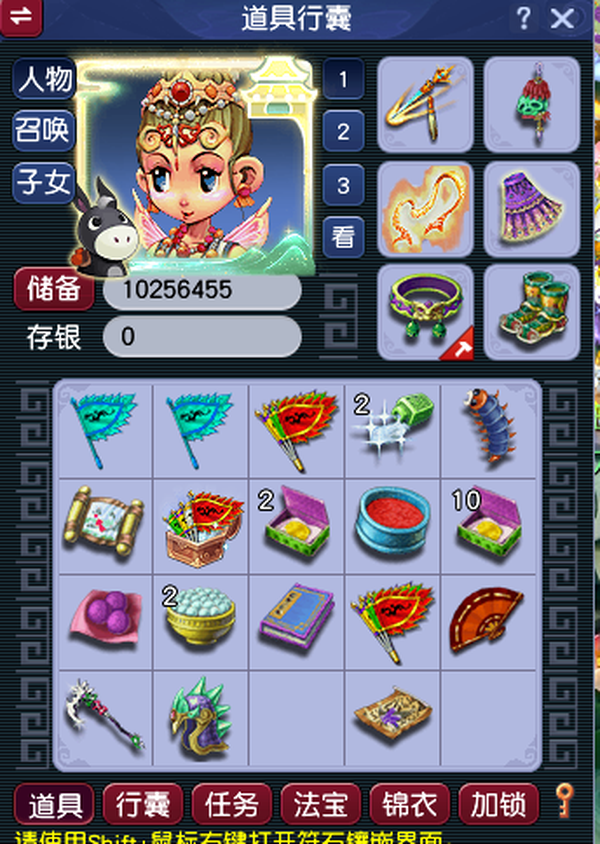
Task: Open the help question mark
Action: point(523,19)
